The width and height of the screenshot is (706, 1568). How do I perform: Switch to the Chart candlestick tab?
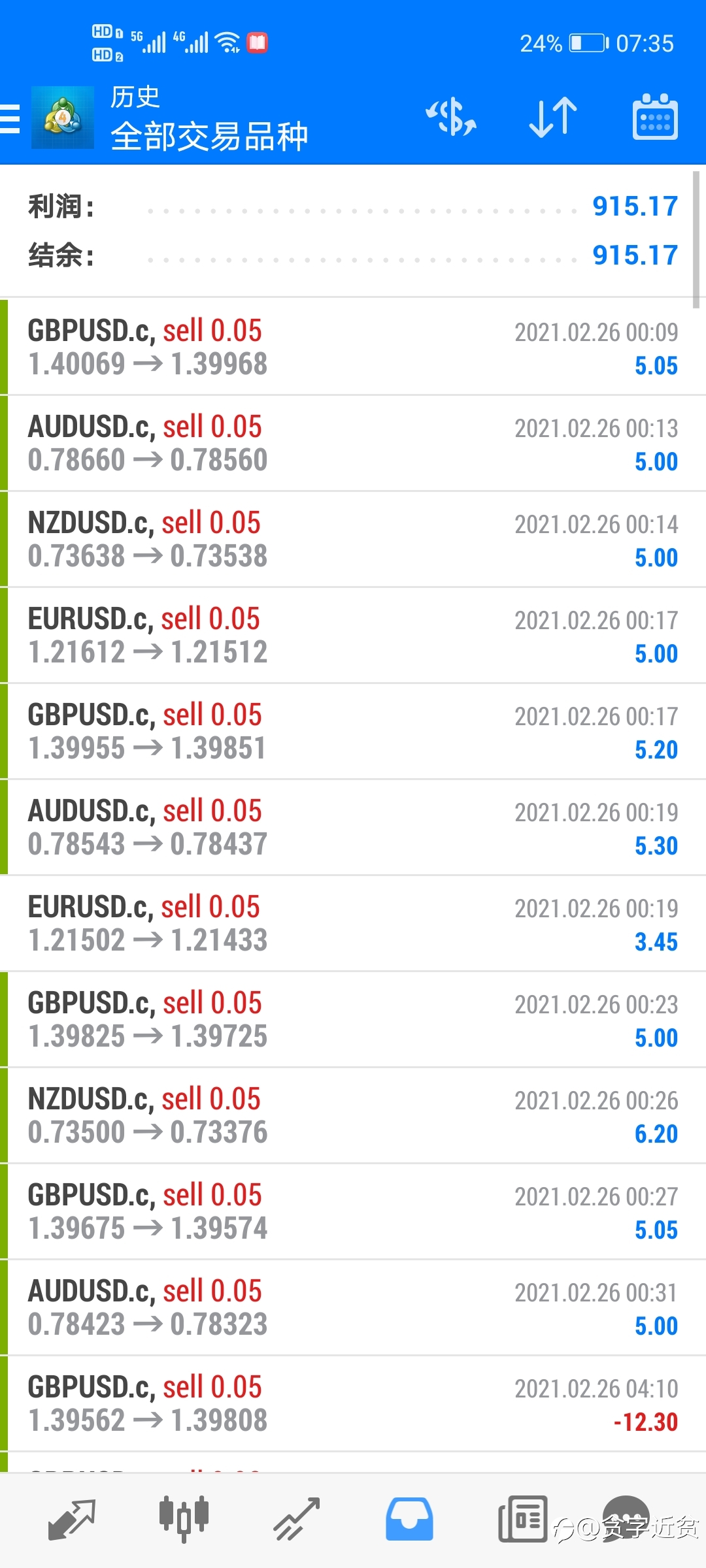click(184, 1520)
